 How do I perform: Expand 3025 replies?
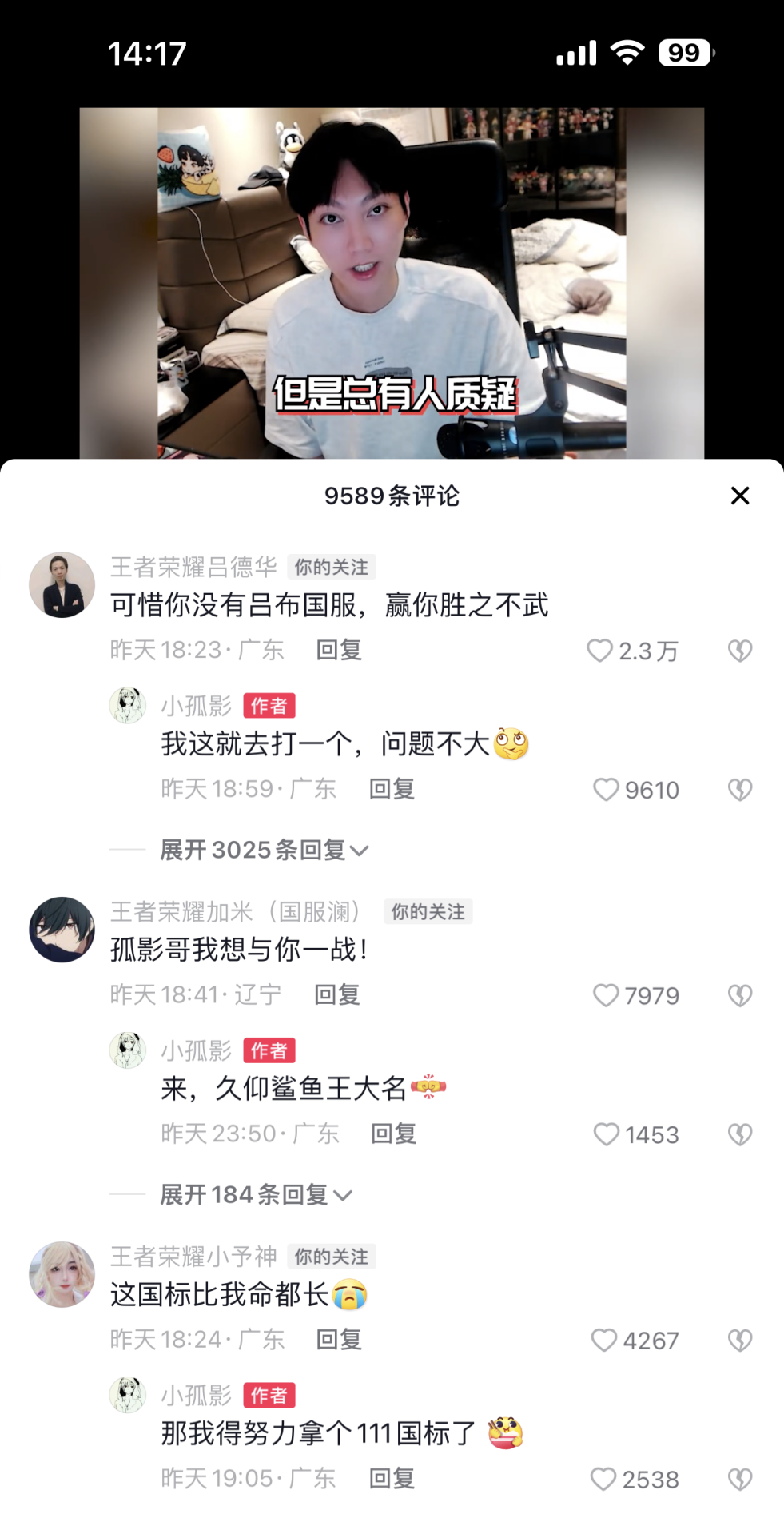pyautogui.click(x=264, y=850)
